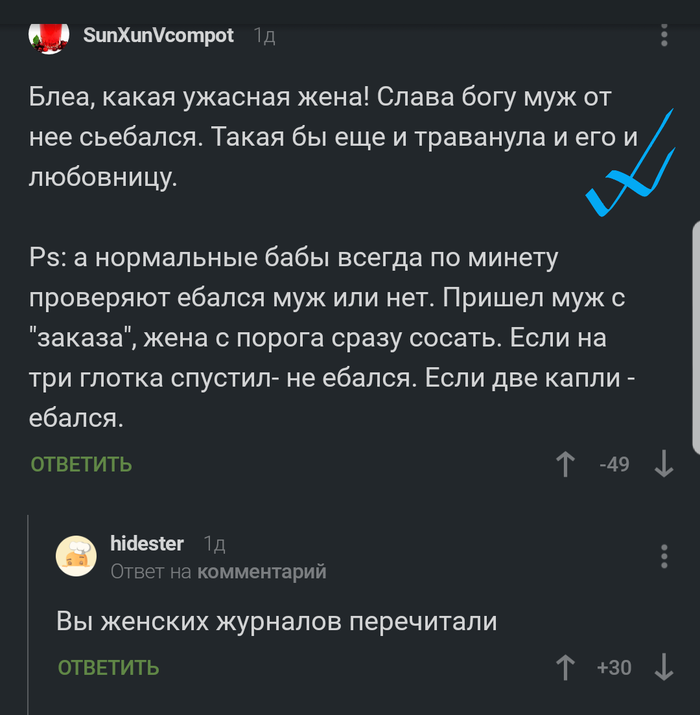Downvote SunXunVcompot's comment

tap(664, 464)
